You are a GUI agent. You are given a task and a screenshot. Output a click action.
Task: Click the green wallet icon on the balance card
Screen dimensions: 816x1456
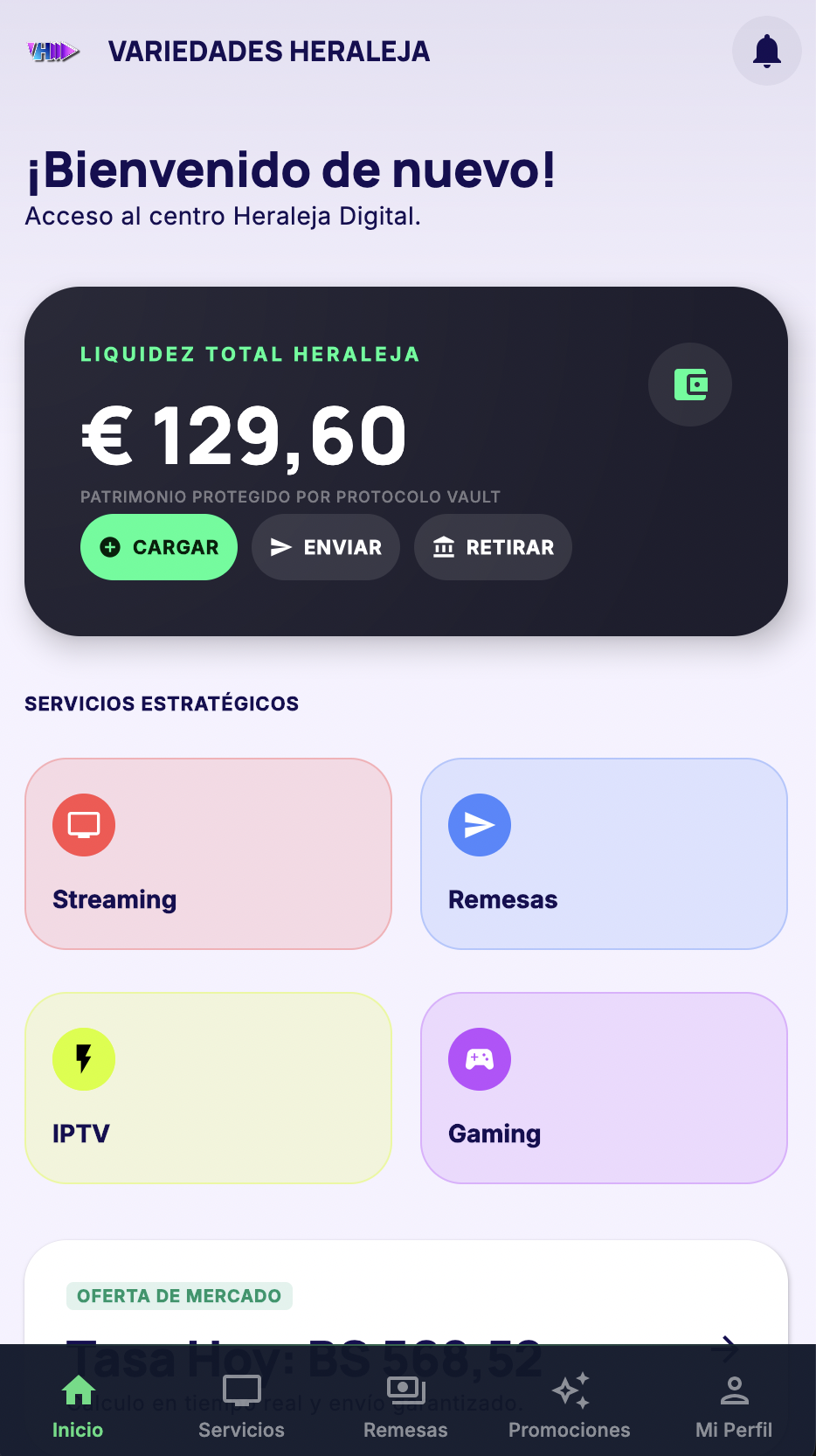click(689, 385)
